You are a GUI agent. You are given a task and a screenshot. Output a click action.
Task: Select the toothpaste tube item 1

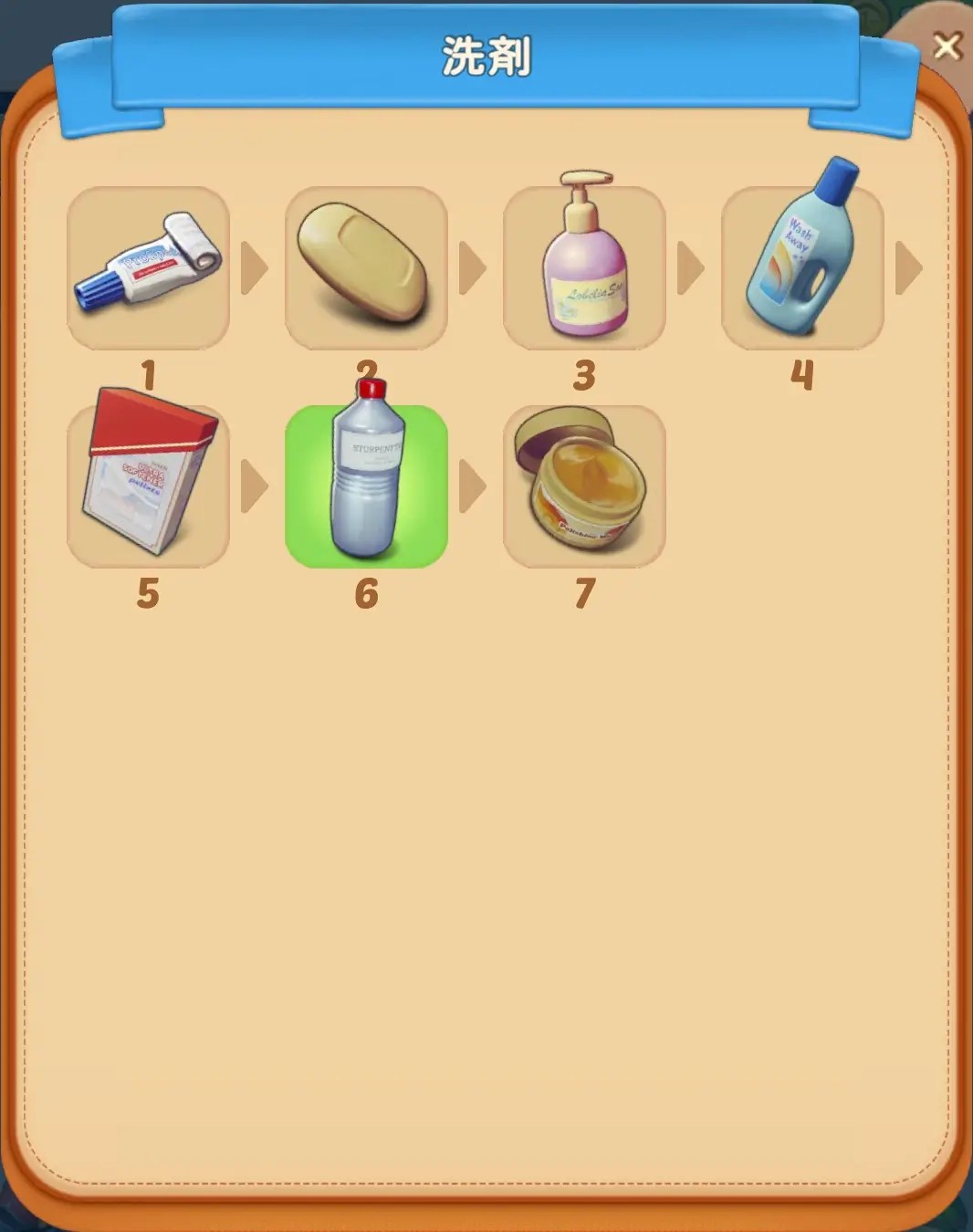(148, 267)
